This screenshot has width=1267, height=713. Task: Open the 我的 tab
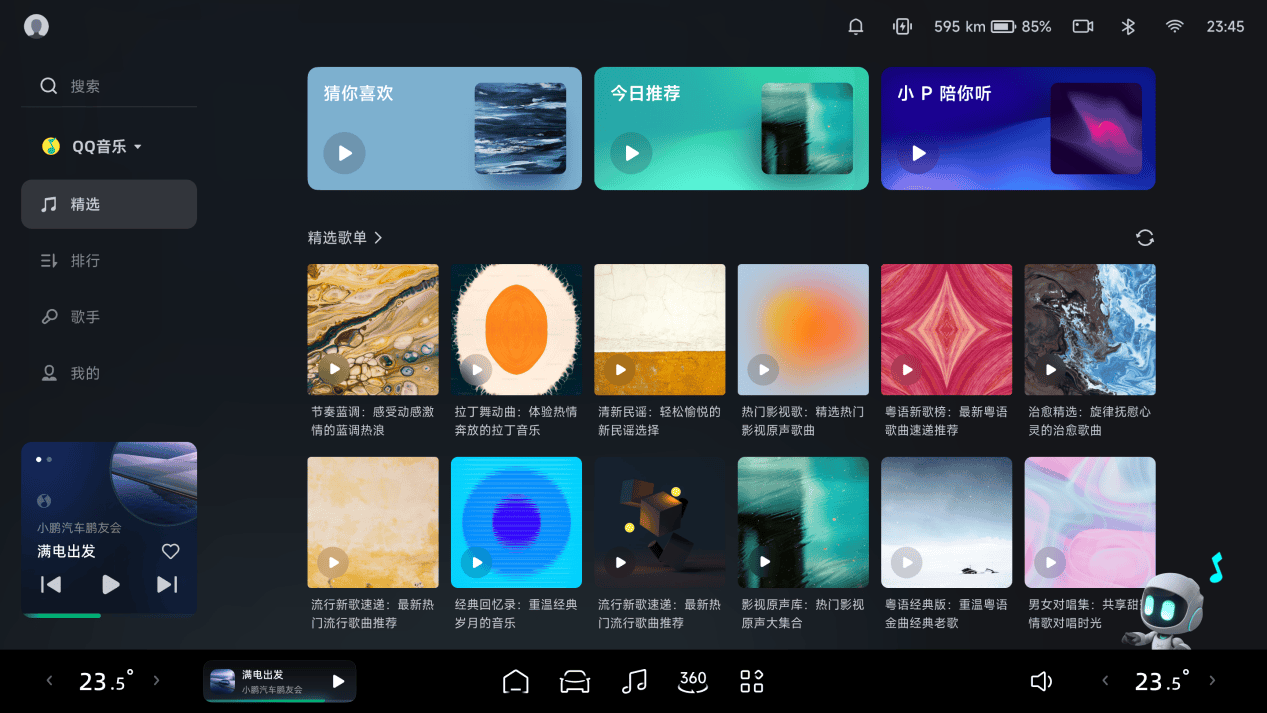click(x=85, y=373)
